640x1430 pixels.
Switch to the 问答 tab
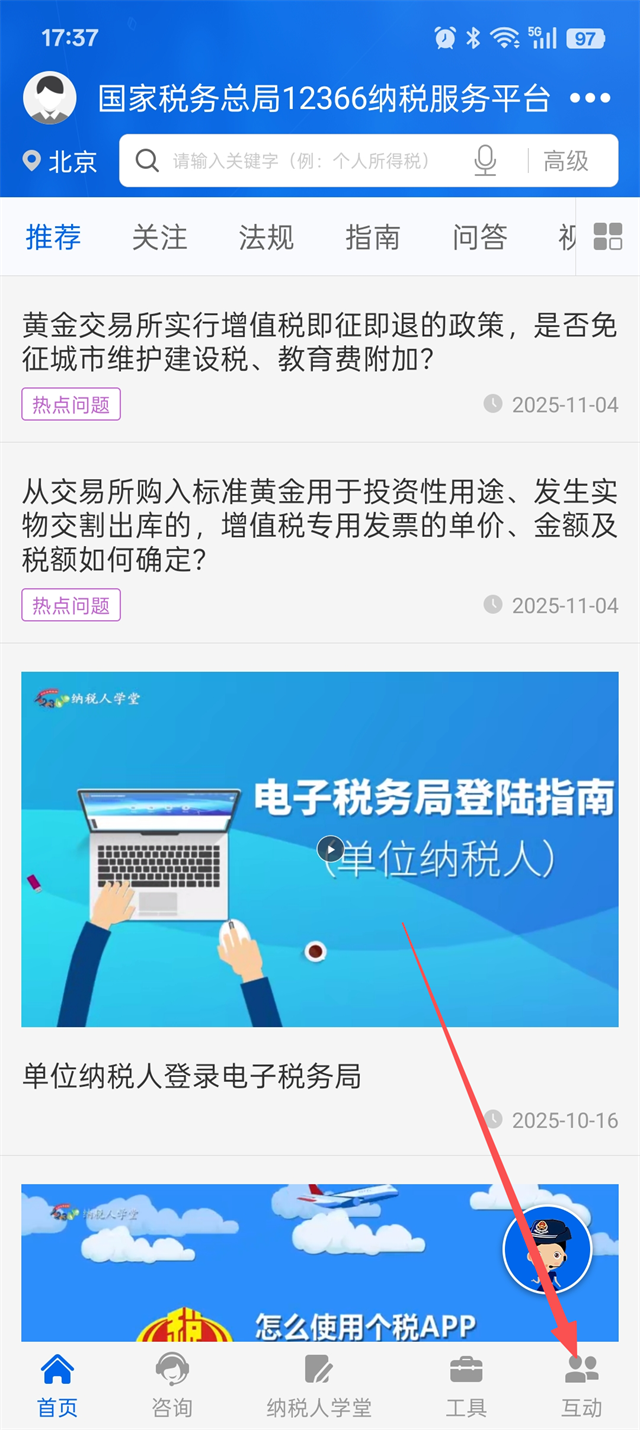(x=480, y=237)
